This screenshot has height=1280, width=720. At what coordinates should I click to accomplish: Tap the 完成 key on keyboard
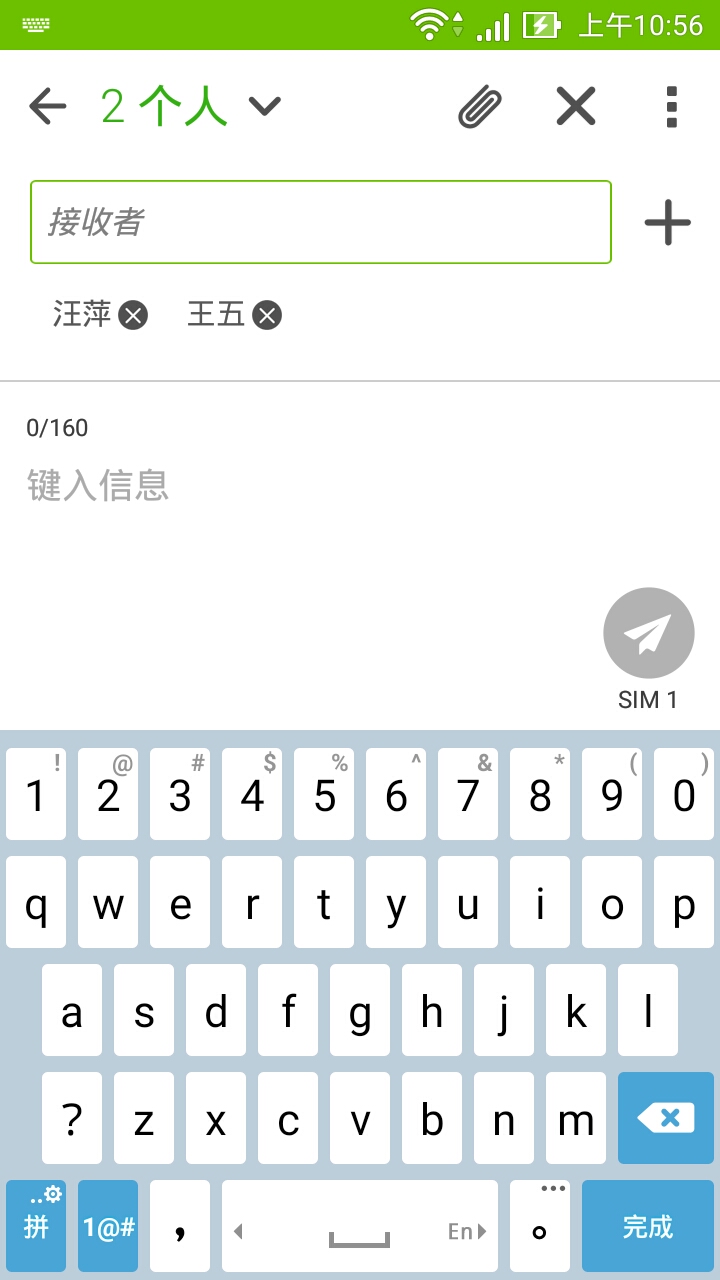pyautogui.click(x=648, y=1227)
